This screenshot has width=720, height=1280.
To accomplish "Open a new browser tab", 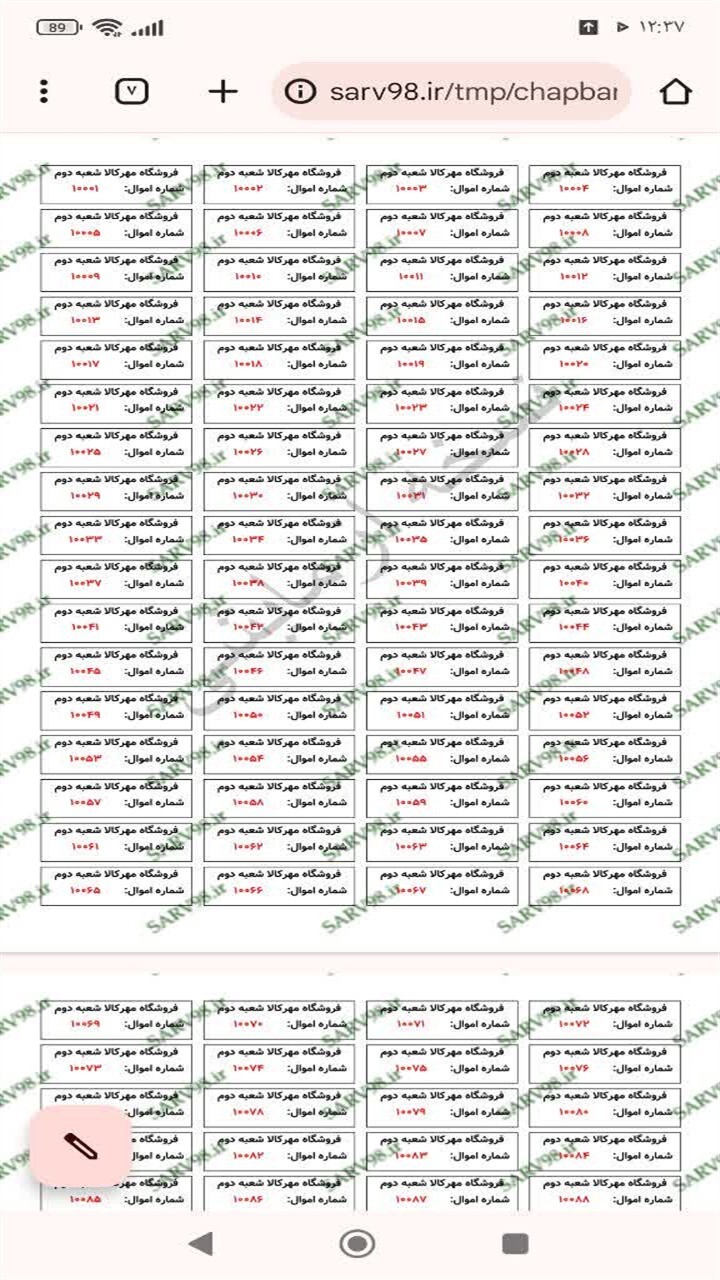I will click(223, 92).
